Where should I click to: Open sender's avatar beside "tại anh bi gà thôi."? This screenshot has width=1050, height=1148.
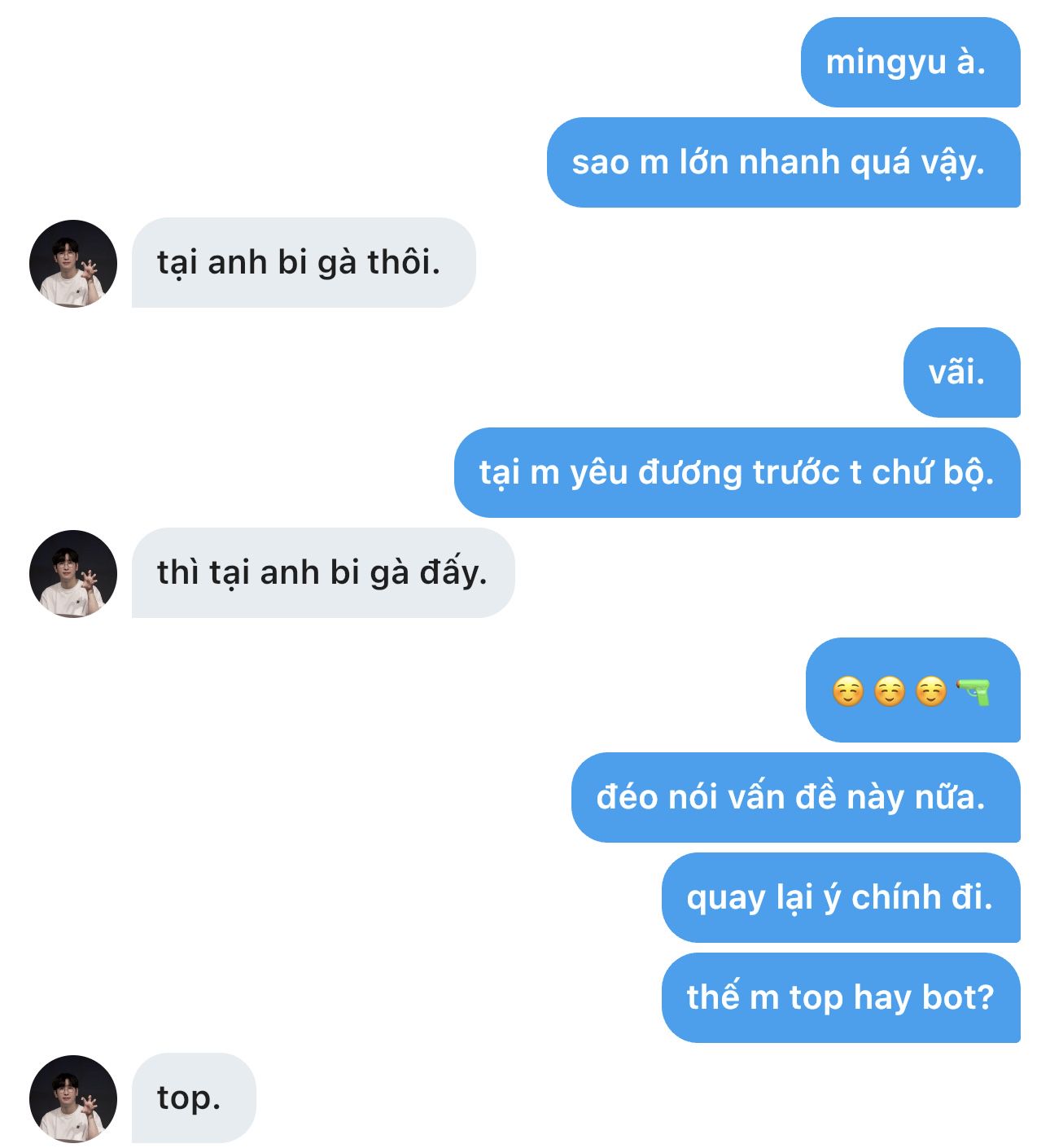[x=73, y=263]
